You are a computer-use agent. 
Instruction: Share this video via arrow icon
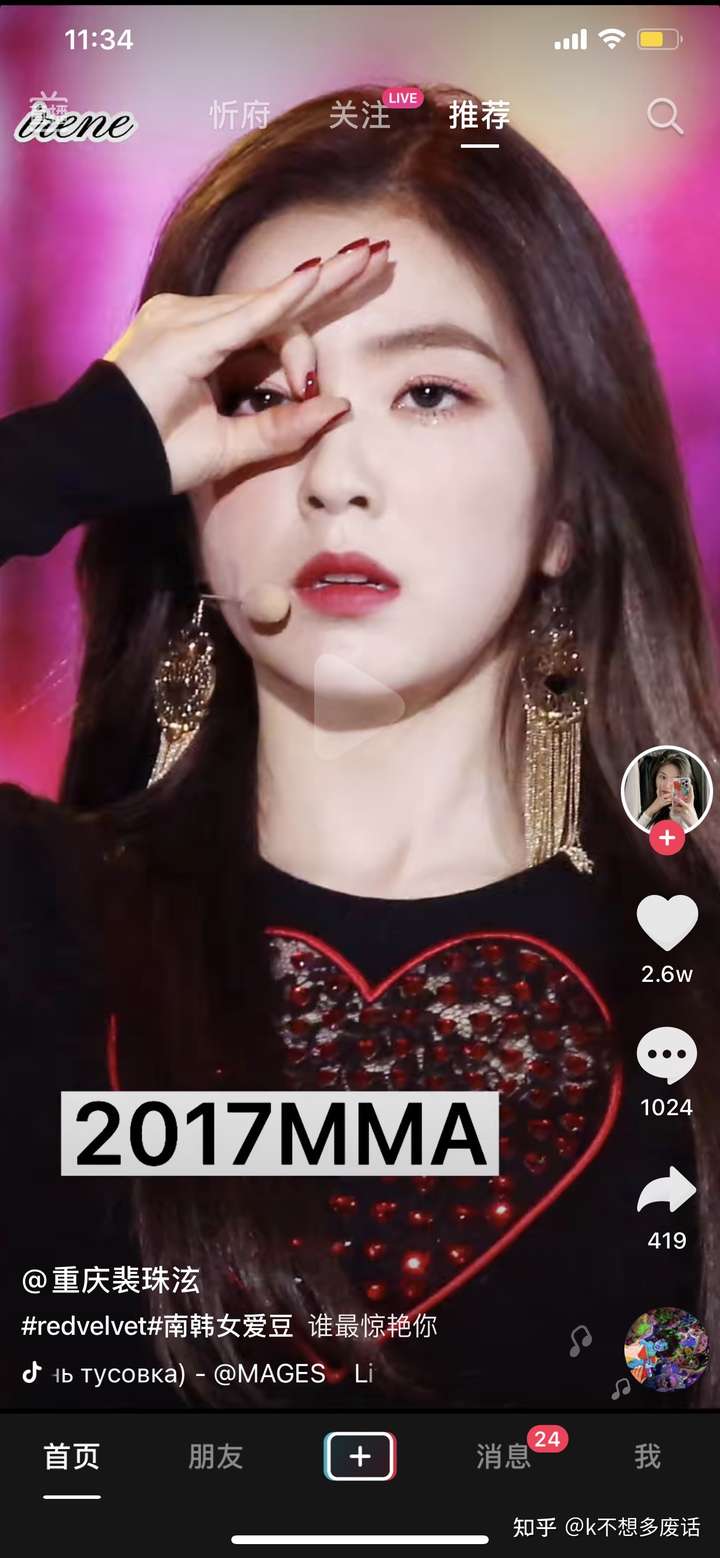(667, 1190)
